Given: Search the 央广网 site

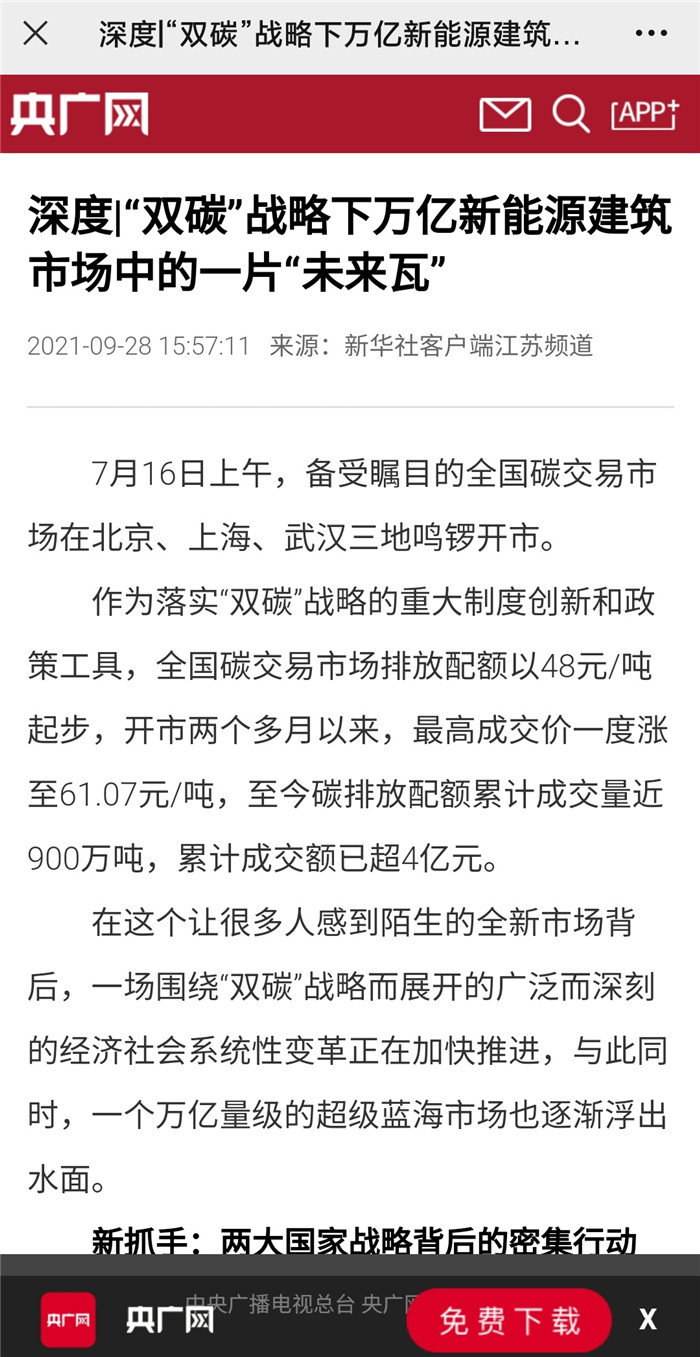Looking at the screenshot, I should pos(571,114).
